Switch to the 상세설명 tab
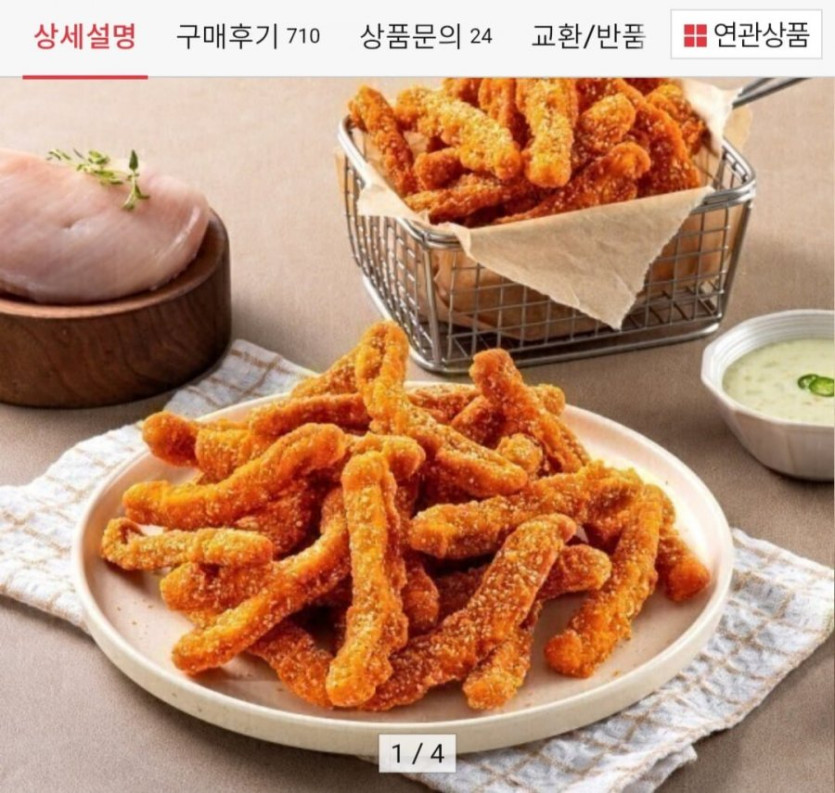The width and height of the screenshot is (835, 793). (x=85, y=37)
